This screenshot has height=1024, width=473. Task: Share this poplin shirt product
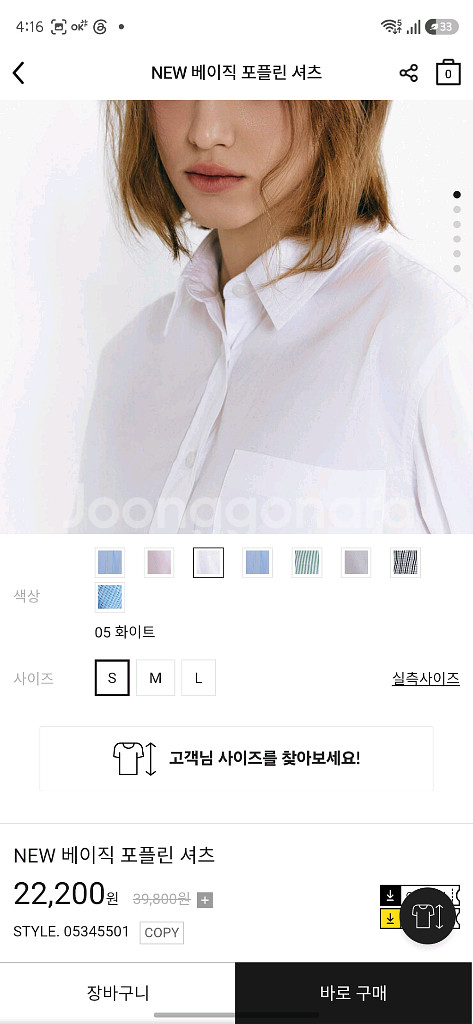[408, 72]
